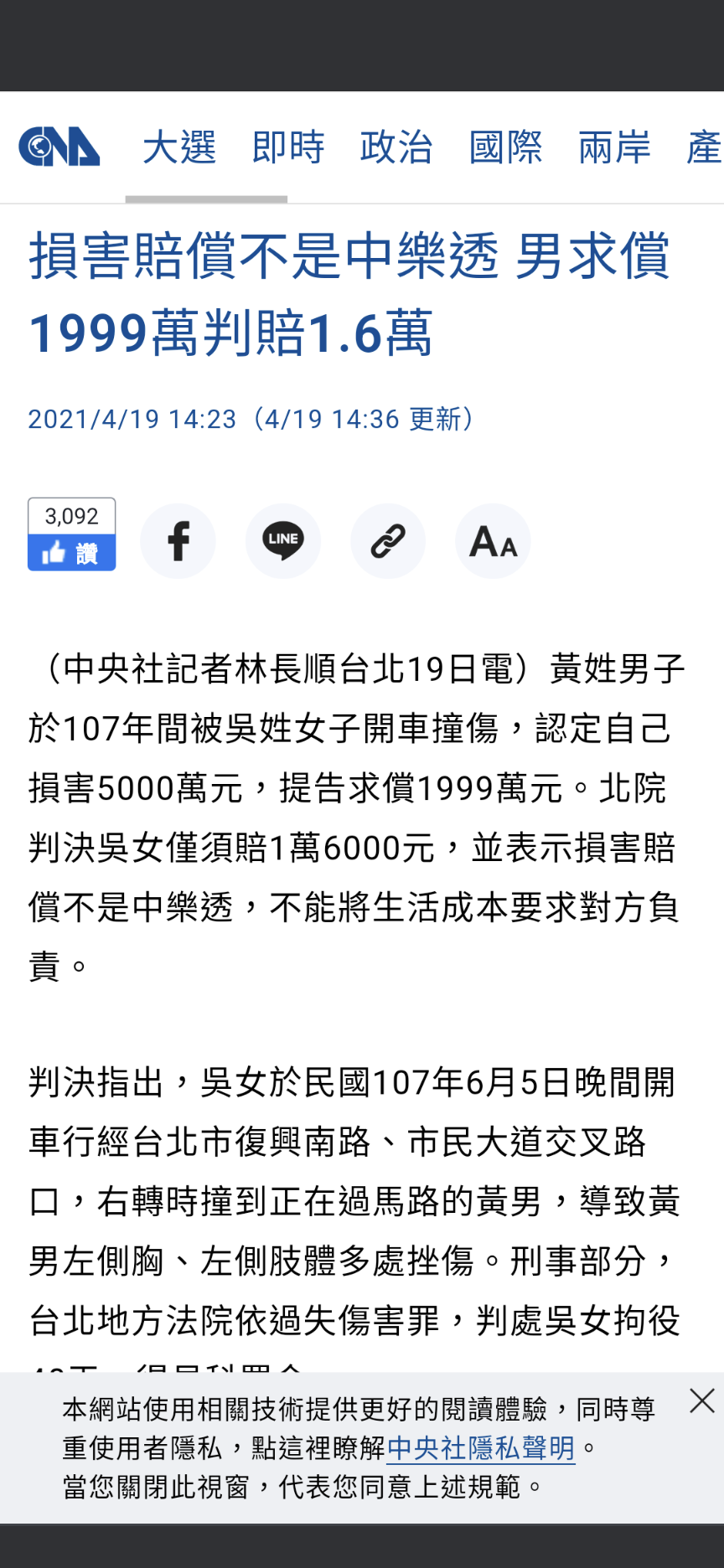The width and height of the screenshot is (724, 1568).
Task: Dismiss the privacy notice banner
Action: [x=702, y=1400]
